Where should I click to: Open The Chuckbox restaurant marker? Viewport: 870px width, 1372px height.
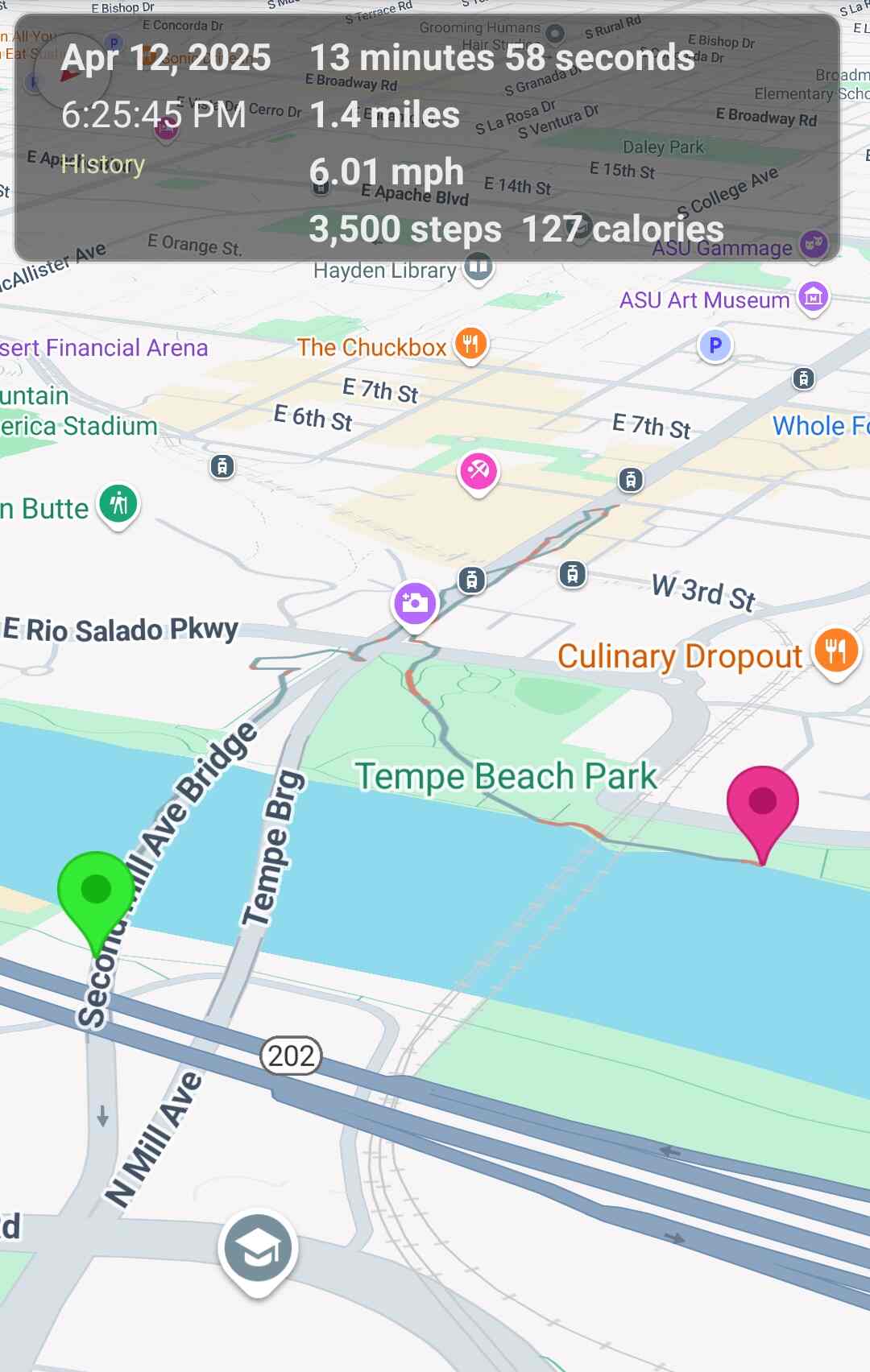(x=471, y=345)
